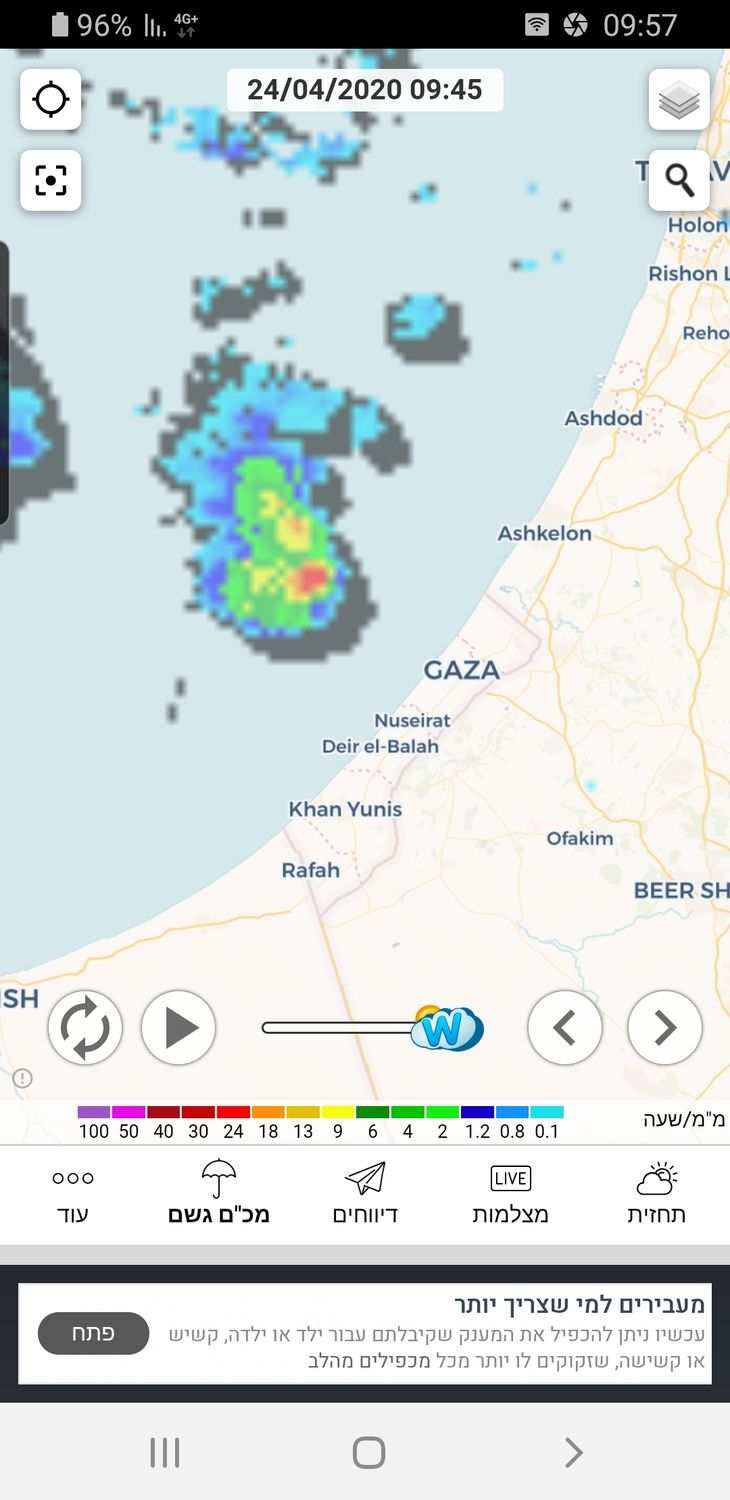Open the עוד (more) tab

tap(72, 1194)
